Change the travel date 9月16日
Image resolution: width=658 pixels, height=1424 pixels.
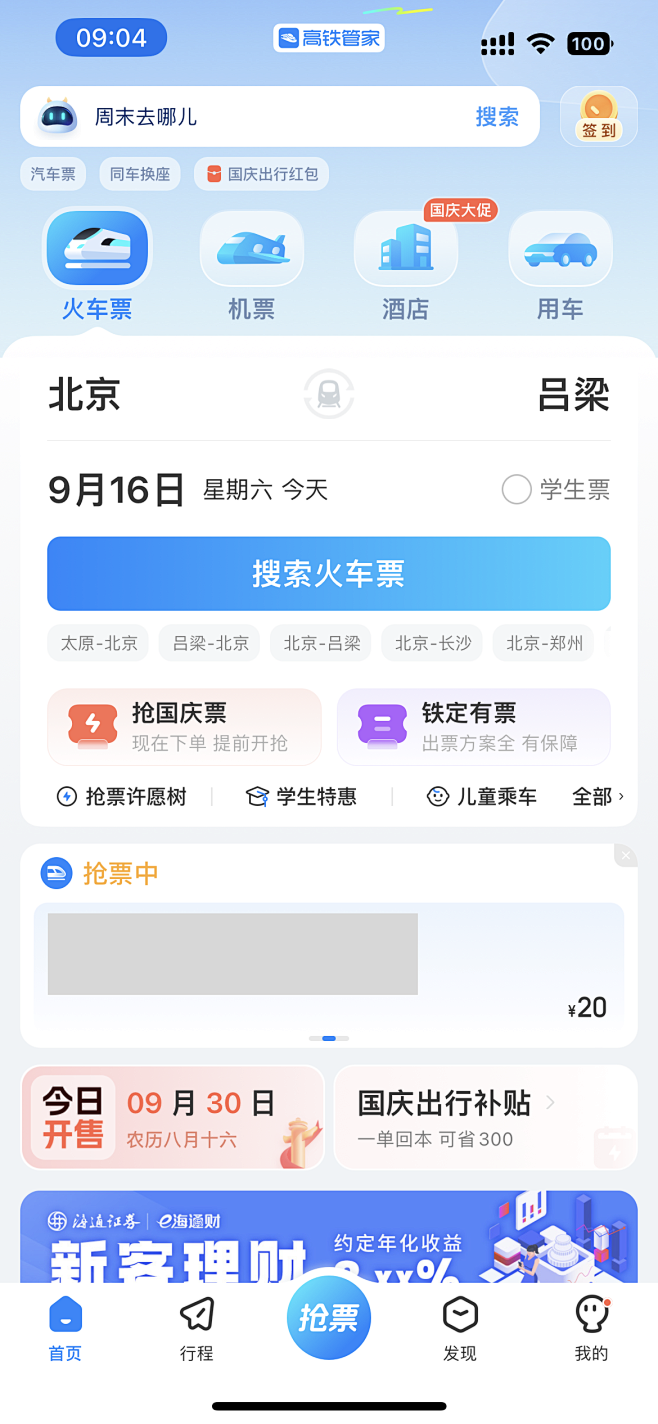pos(117,490)
